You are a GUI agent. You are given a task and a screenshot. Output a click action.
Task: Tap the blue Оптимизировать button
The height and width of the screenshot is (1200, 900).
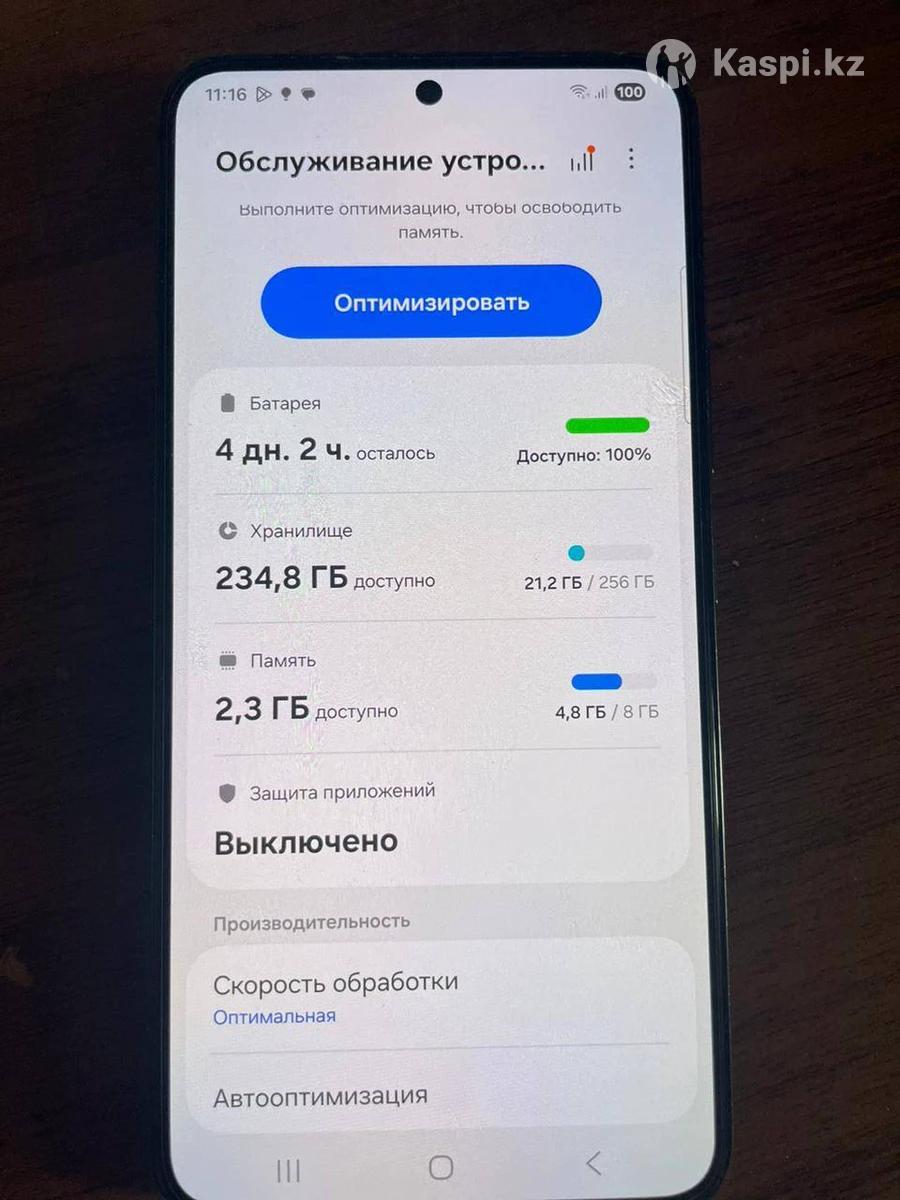pos(431,302)
